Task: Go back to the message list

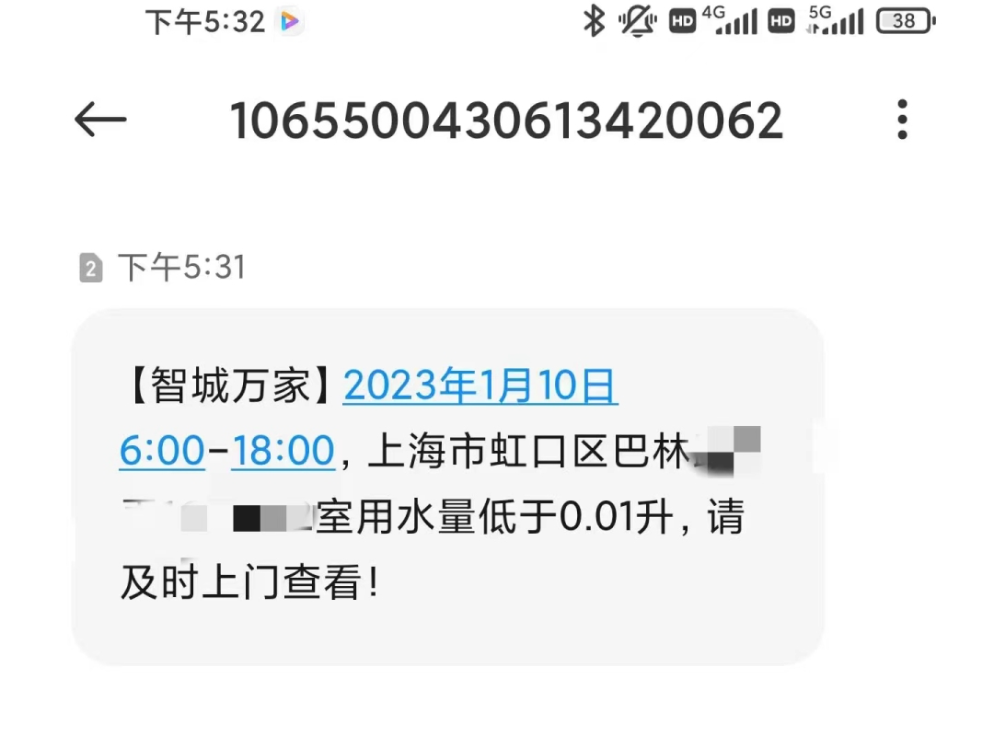Action: [100, 121]
